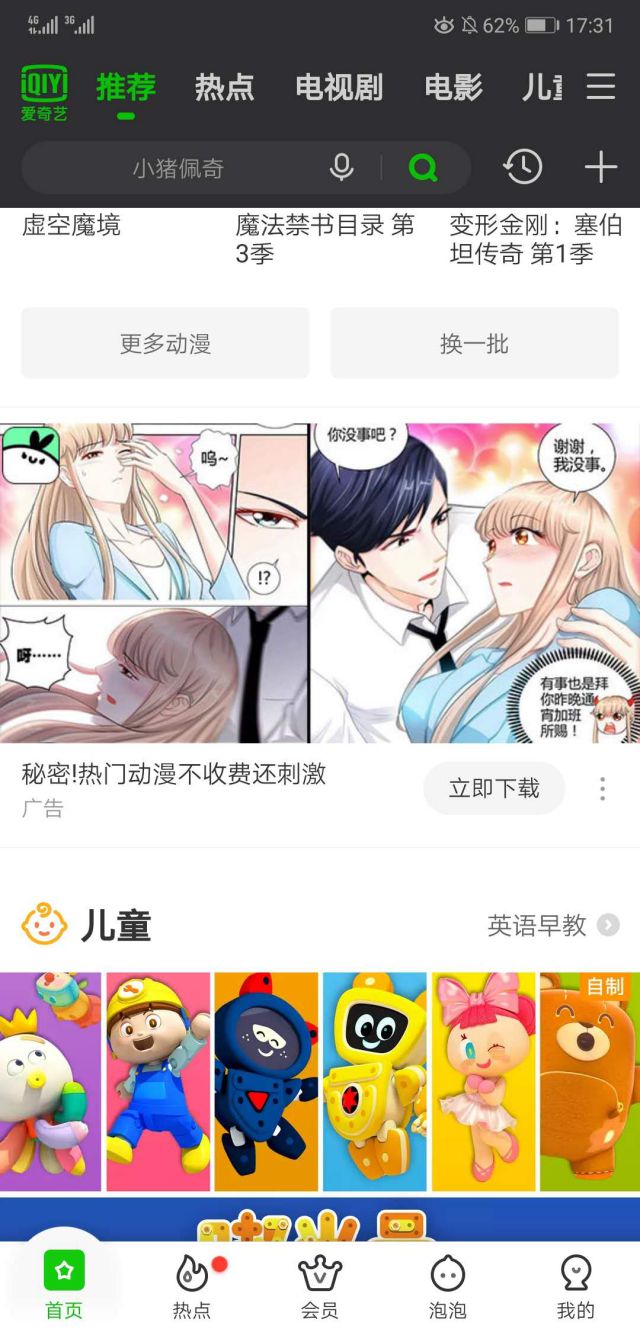640x1329 pixels.
Task: Tap the plus icon in top bar
Action: 600,167
